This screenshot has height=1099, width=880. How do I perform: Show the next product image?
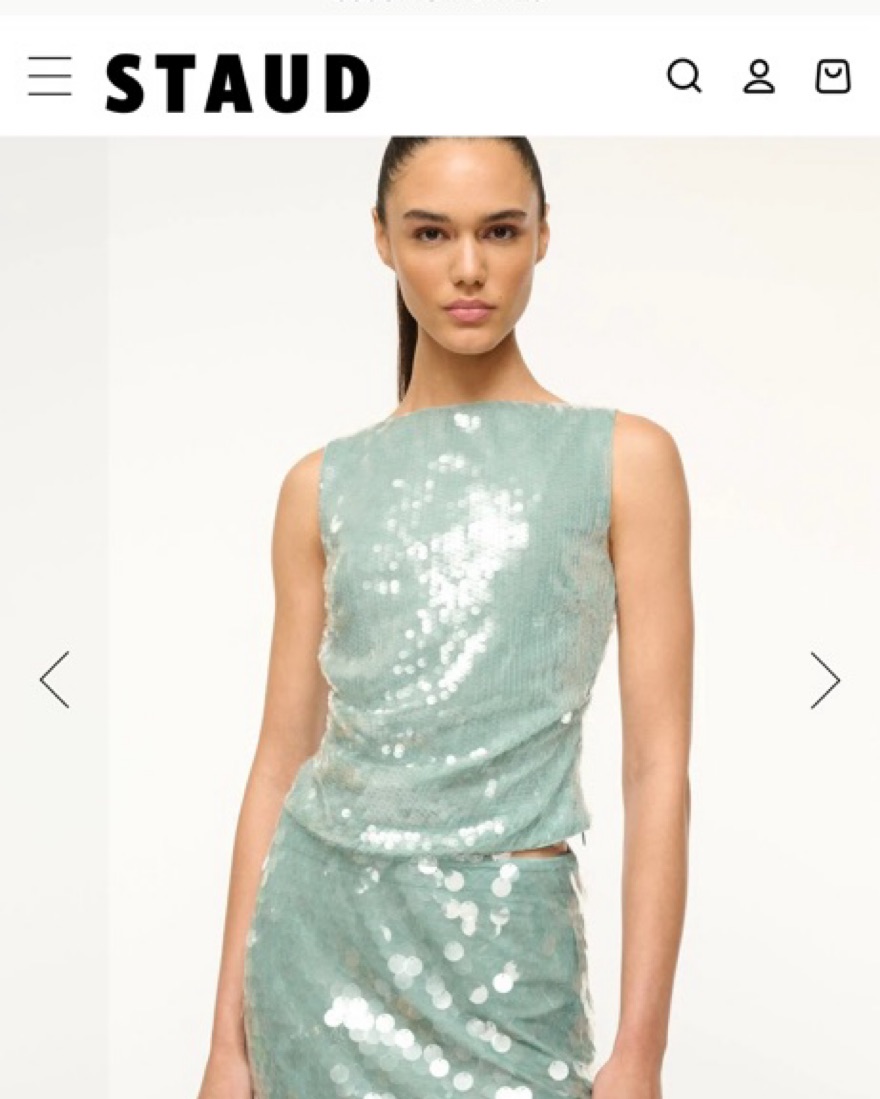click(x=825, y=680)
